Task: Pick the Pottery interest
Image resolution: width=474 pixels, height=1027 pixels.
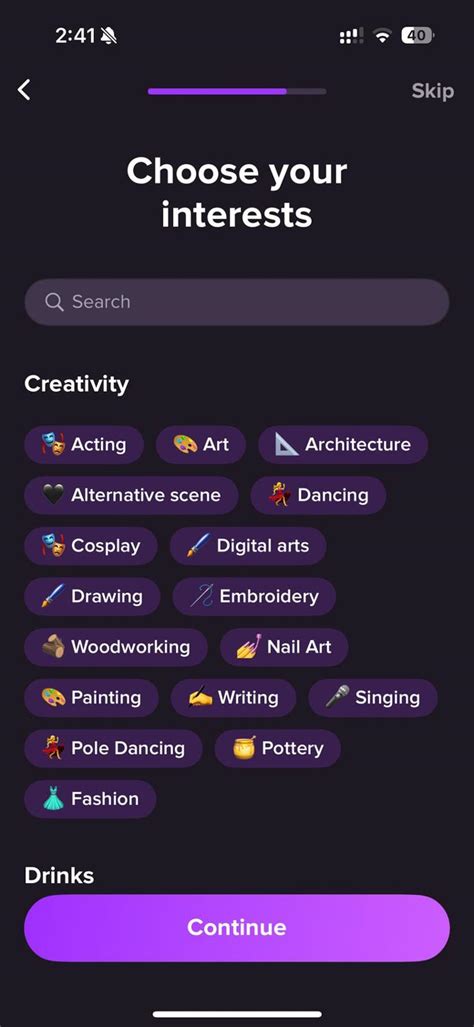Action: 278,748
